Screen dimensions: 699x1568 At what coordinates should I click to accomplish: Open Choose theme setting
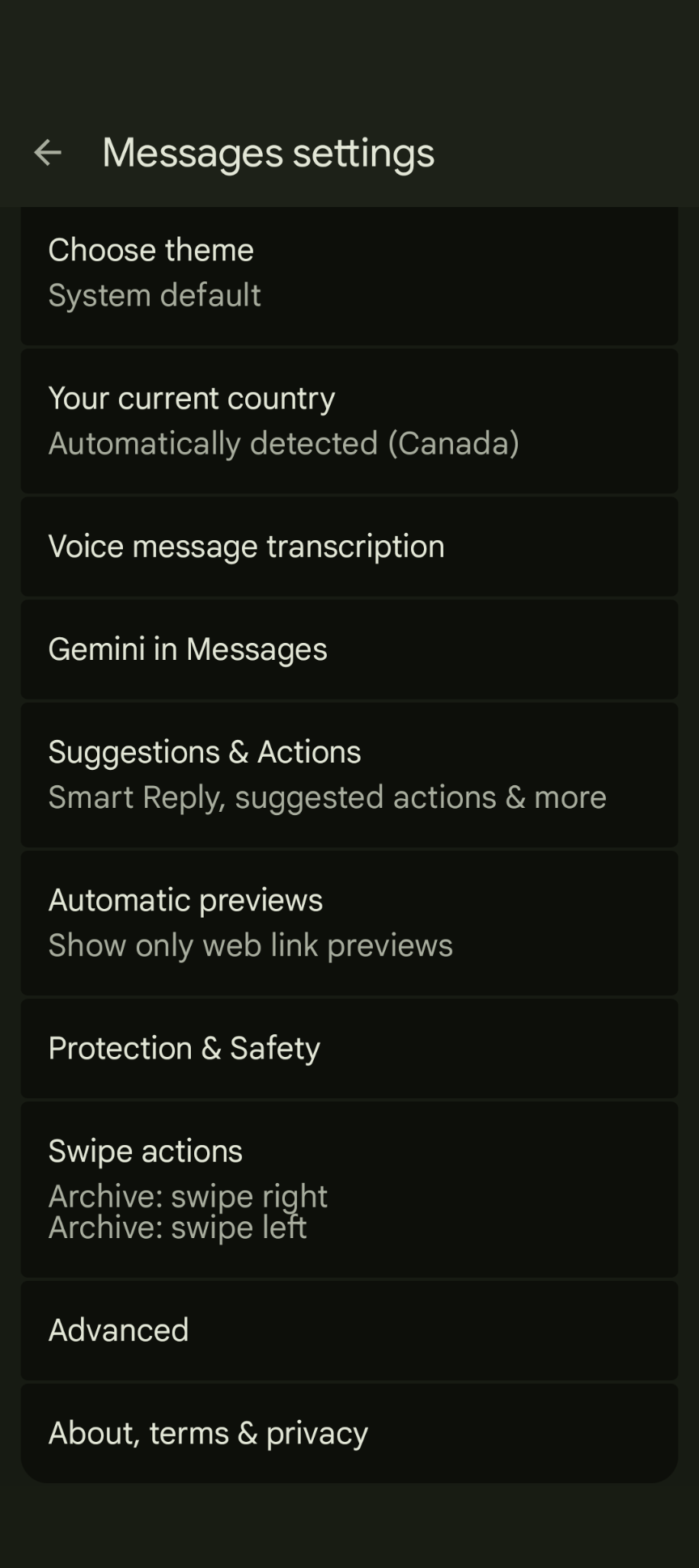click(349, 276)
